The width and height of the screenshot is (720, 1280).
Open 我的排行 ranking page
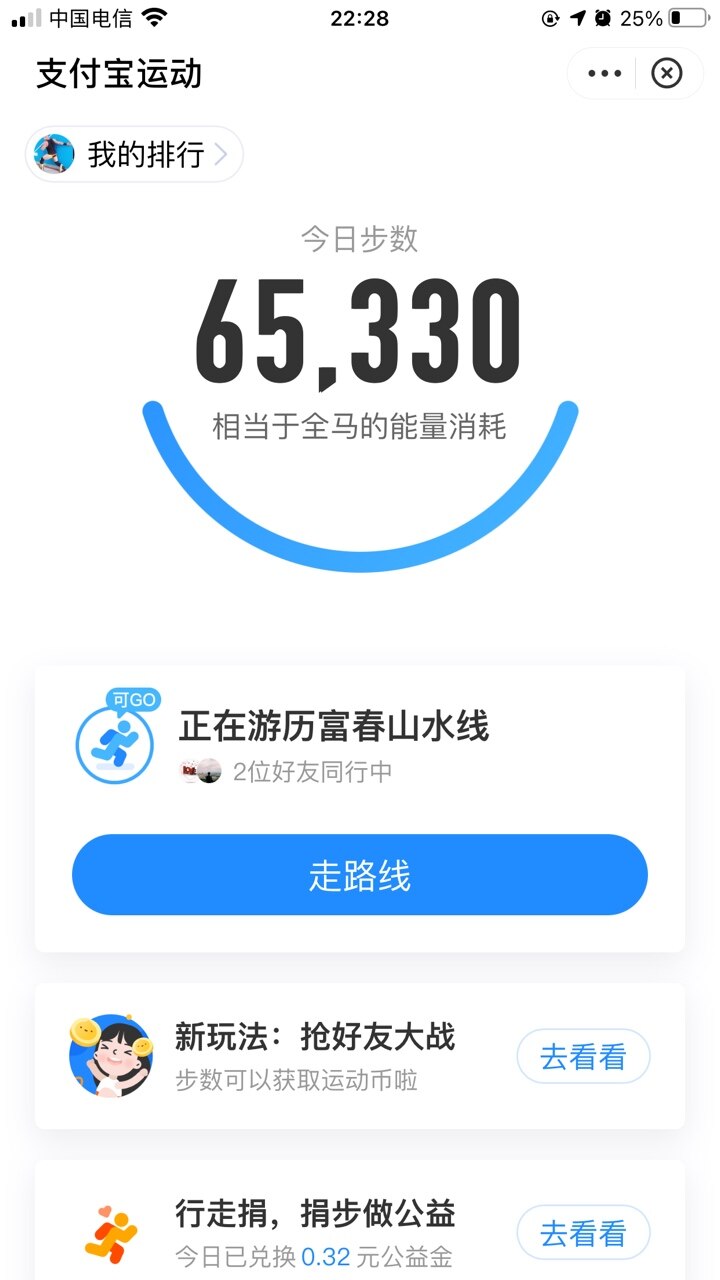click(134, 154)
